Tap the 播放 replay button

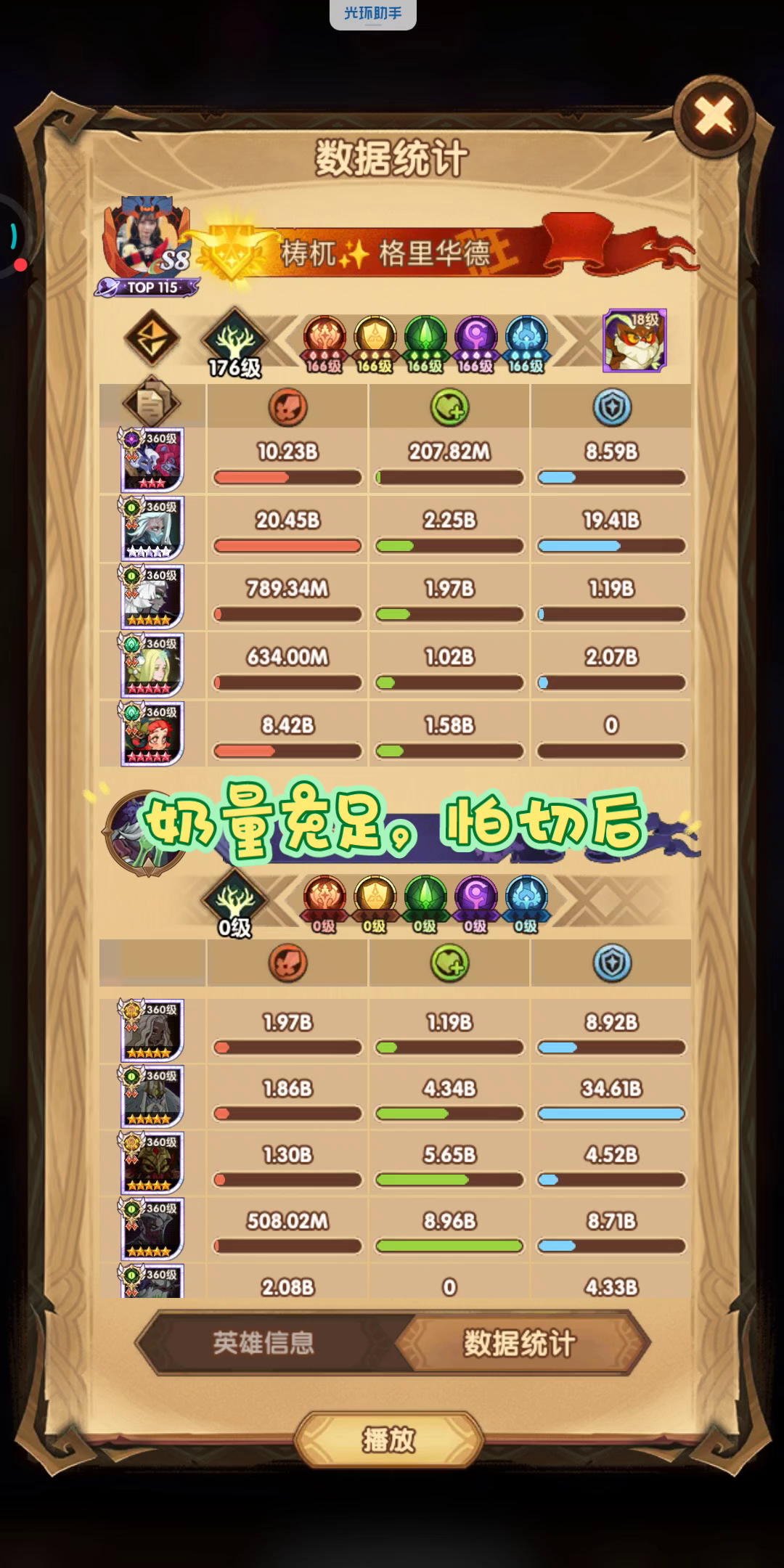click(389, 1439)
